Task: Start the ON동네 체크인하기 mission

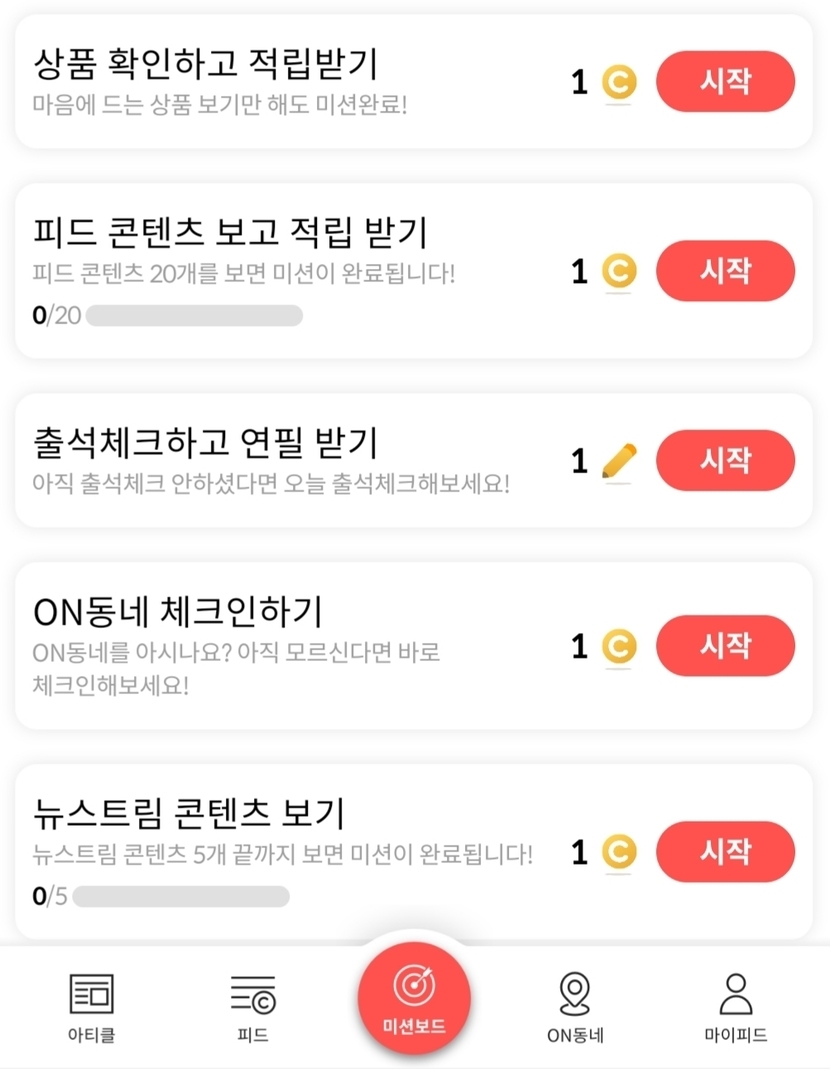Action: [725, 646]
